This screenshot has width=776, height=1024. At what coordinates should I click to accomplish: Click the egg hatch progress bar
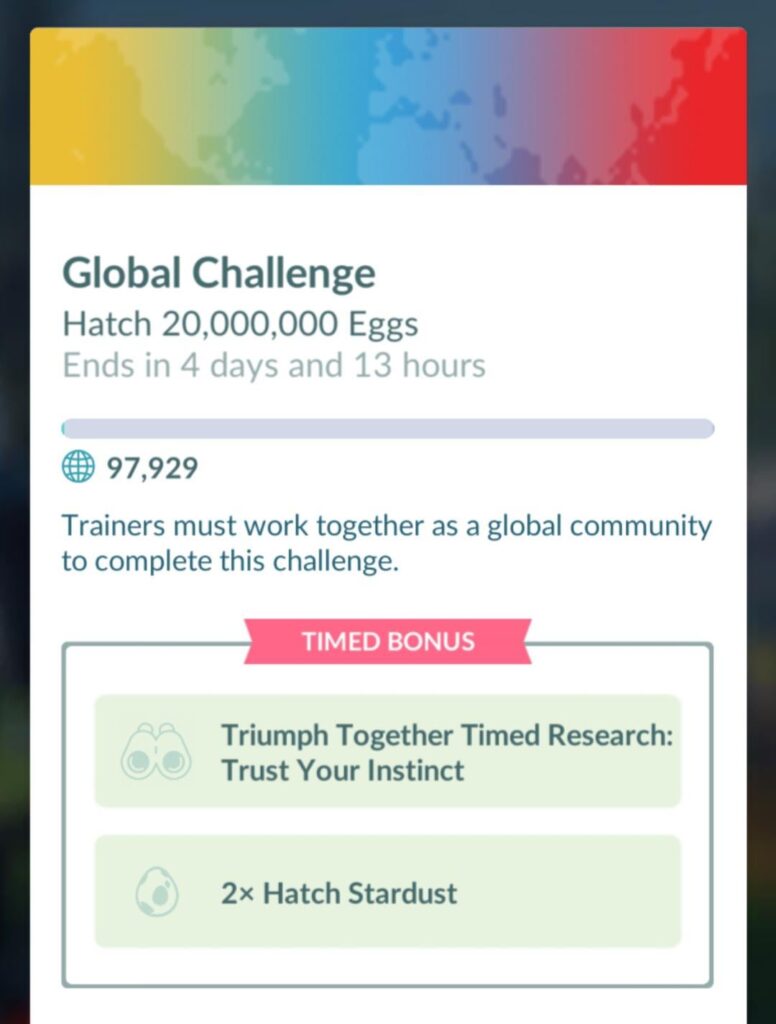pos(388,427)
